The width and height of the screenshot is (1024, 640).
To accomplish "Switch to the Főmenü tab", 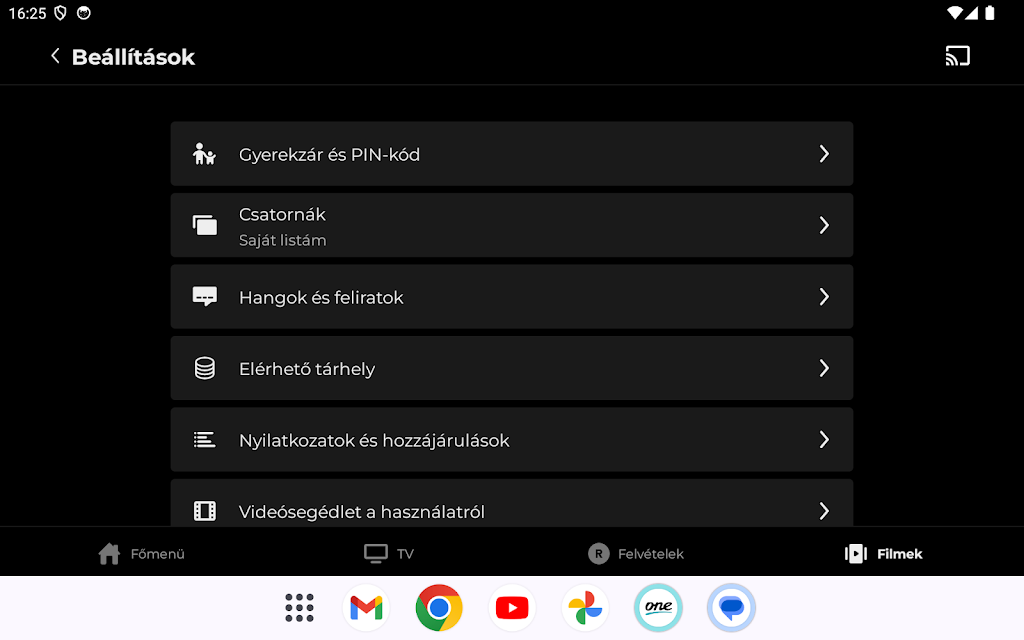I will pos(141,554).
